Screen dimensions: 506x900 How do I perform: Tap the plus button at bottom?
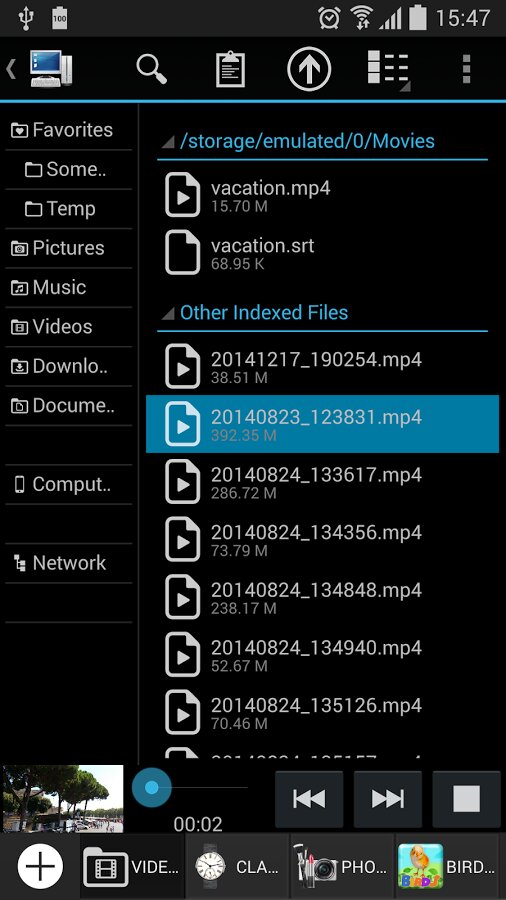point(40,866)
